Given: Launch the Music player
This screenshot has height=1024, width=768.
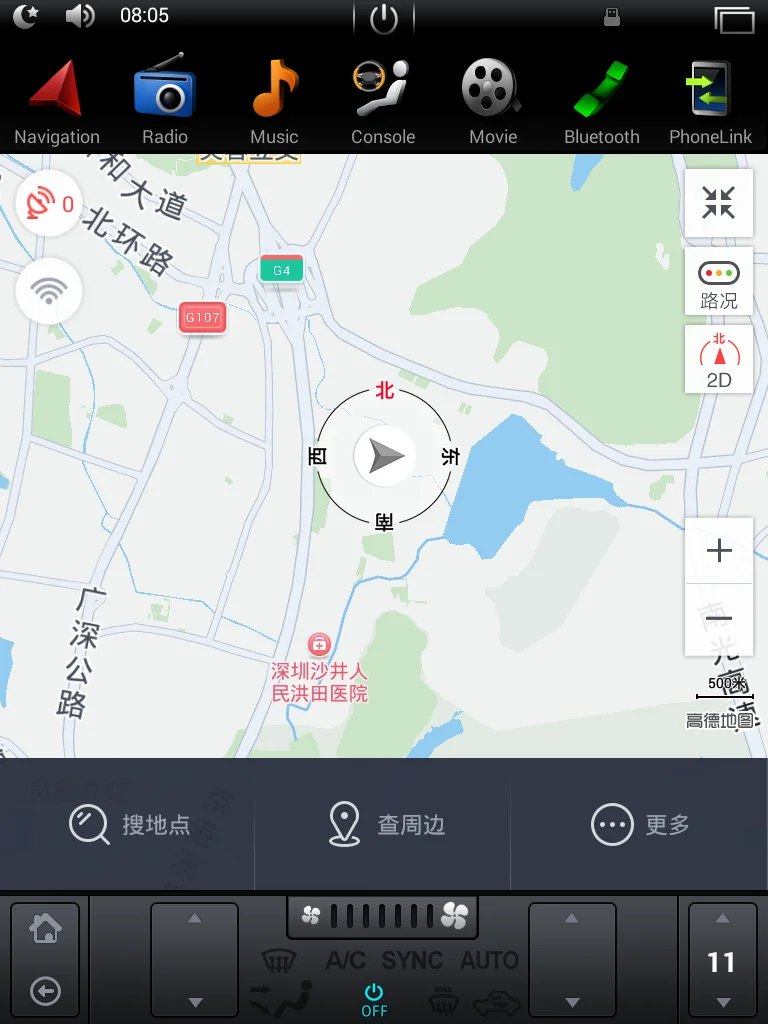Looking at the screenshot, I should click(273, 88).
